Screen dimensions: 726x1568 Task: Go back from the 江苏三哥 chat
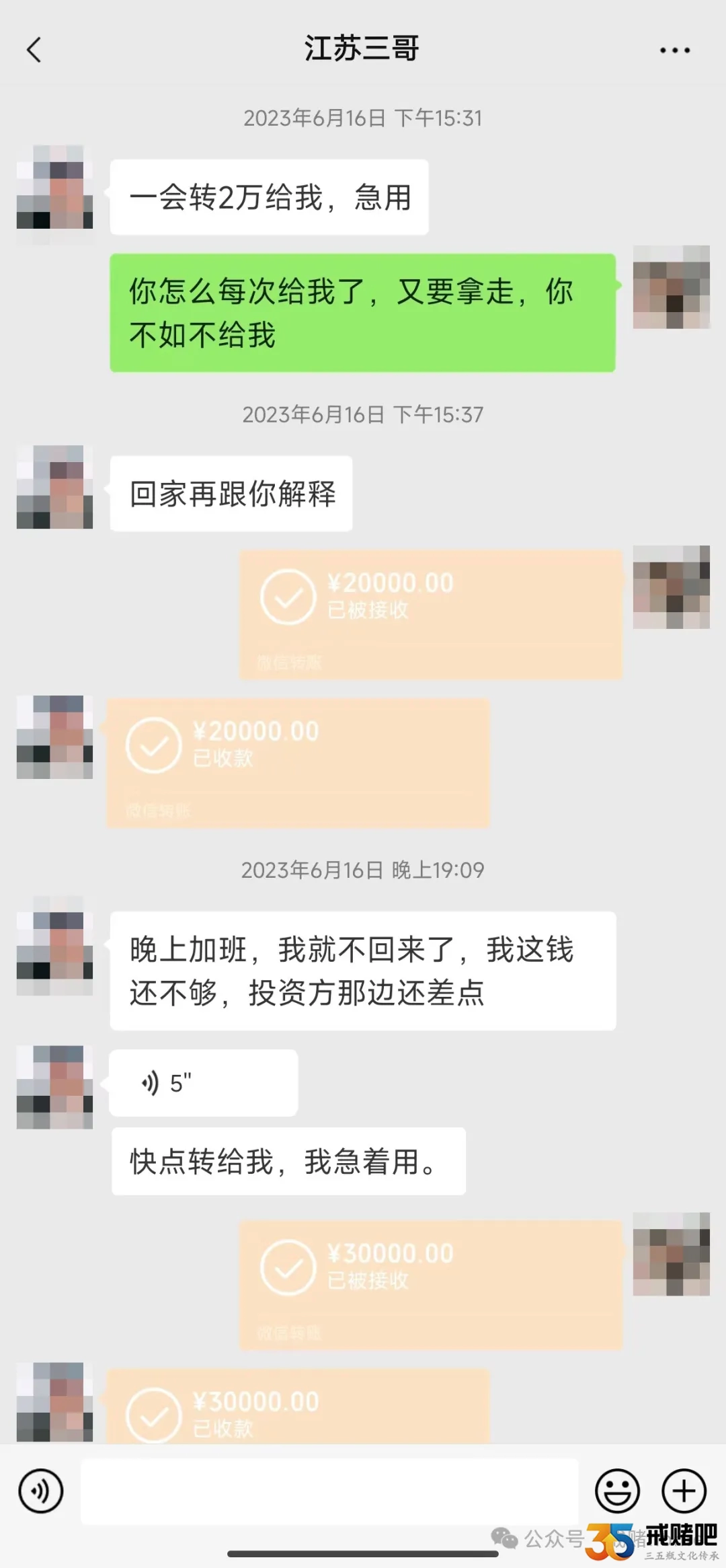pos(34,50)
